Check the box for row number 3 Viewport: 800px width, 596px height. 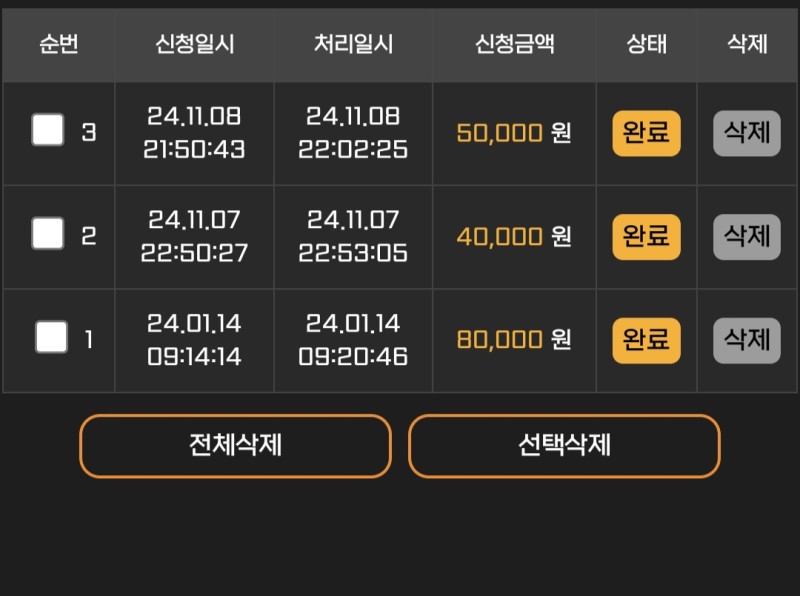coord(47,130)
